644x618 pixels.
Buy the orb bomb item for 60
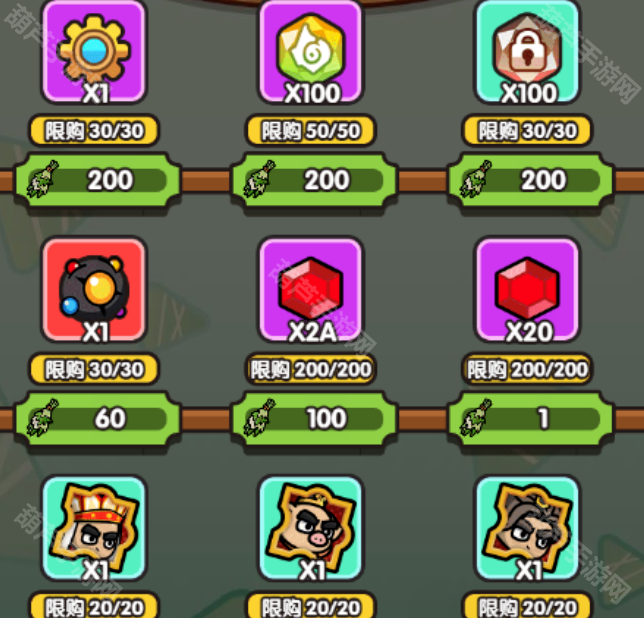click(96, 418)
